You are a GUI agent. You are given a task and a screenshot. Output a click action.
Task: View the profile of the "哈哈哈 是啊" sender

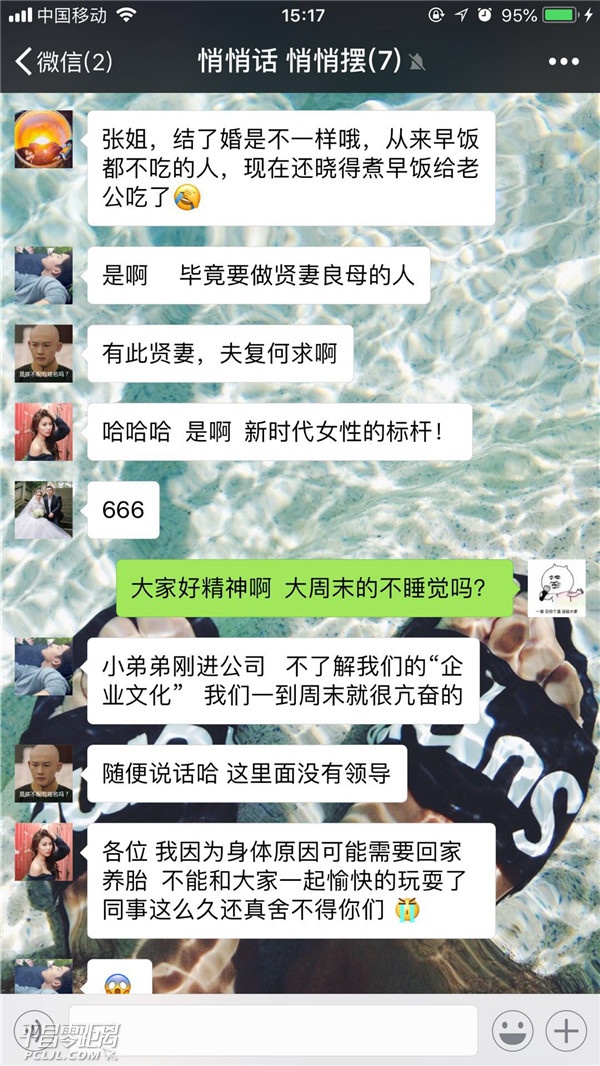[x=43, y=432]
